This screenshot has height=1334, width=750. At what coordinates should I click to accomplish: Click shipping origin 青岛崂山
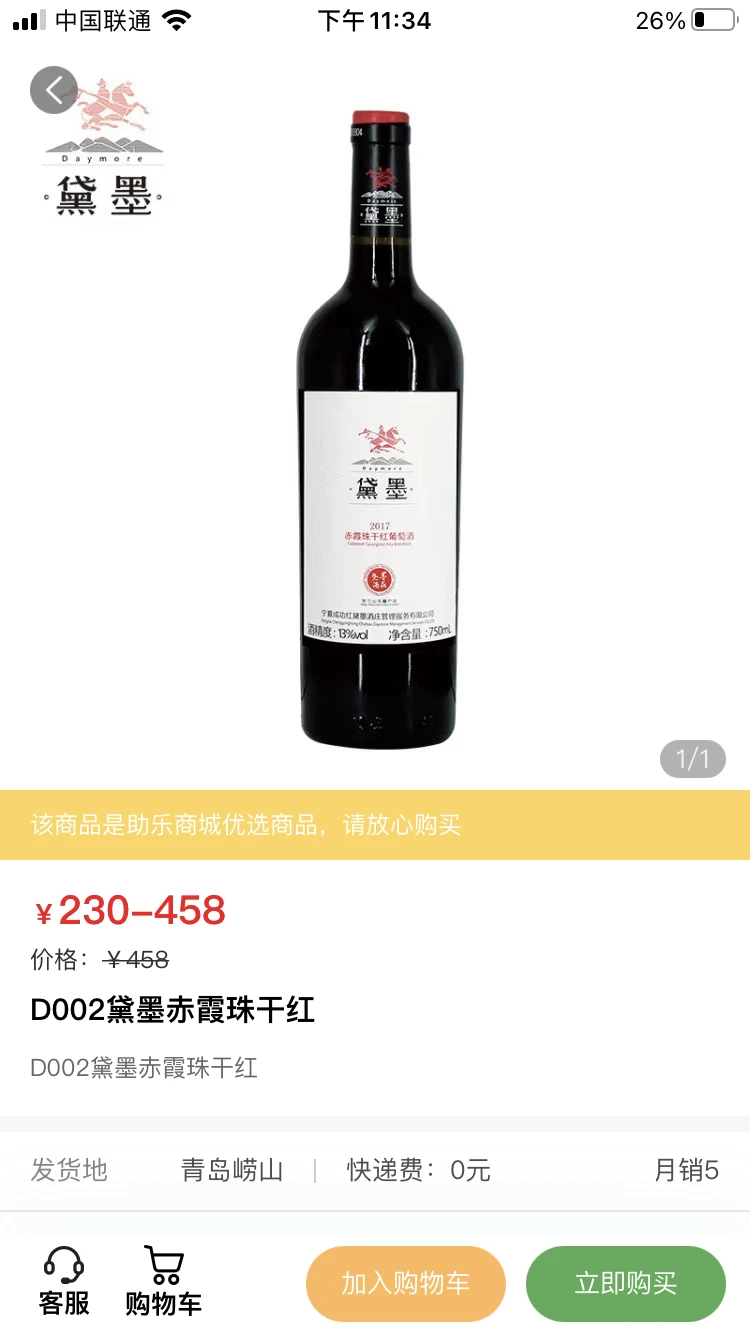(x=233, y=1169)
